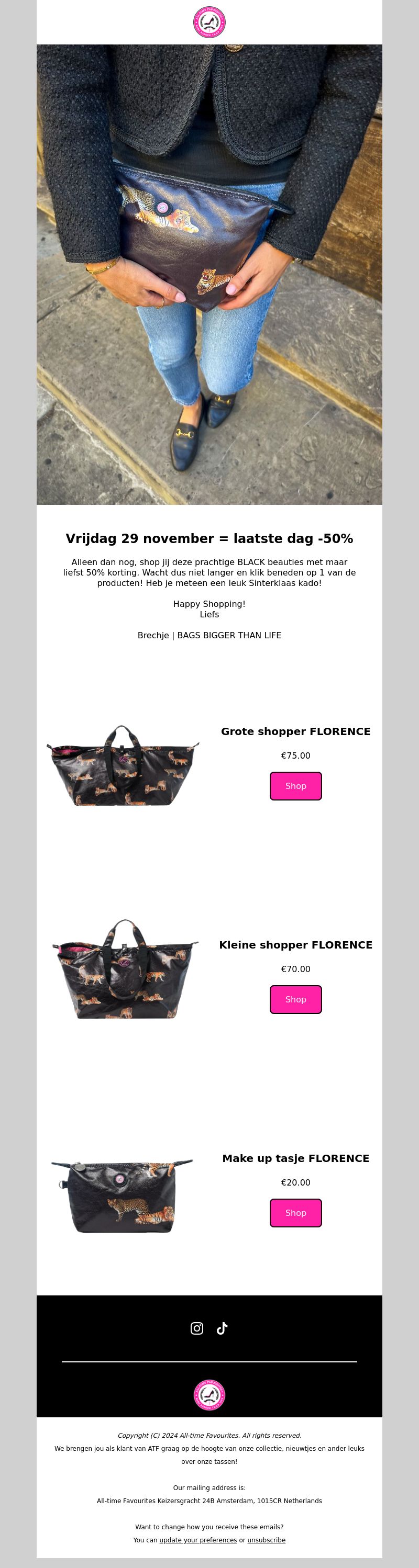This screenshot has width=419, height=1568.
Task: Open Make up tasje FLORENCE product image
Action: [x=122, y=1196]
